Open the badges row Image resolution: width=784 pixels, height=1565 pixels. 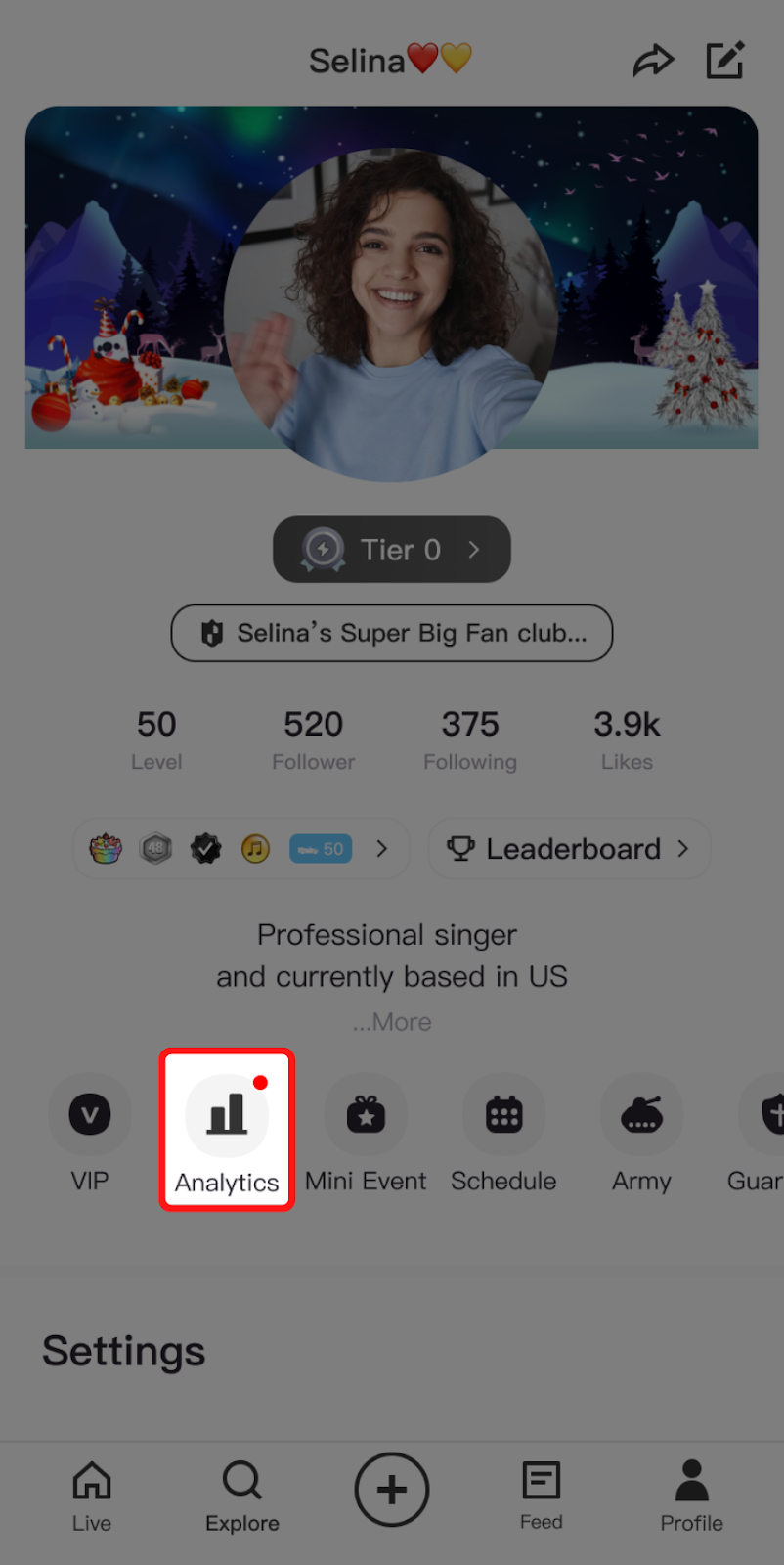pos(240,848)
